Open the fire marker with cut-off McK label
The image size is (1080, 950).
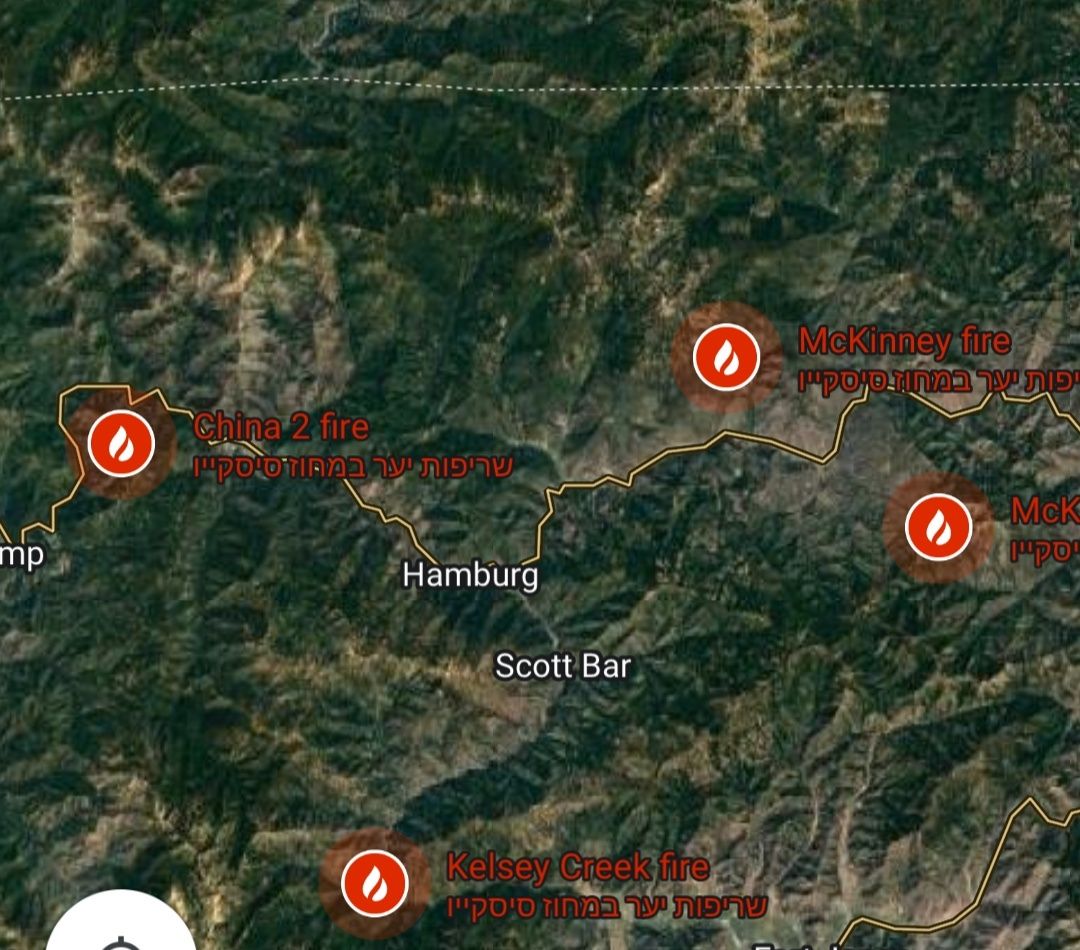(938, 527)
